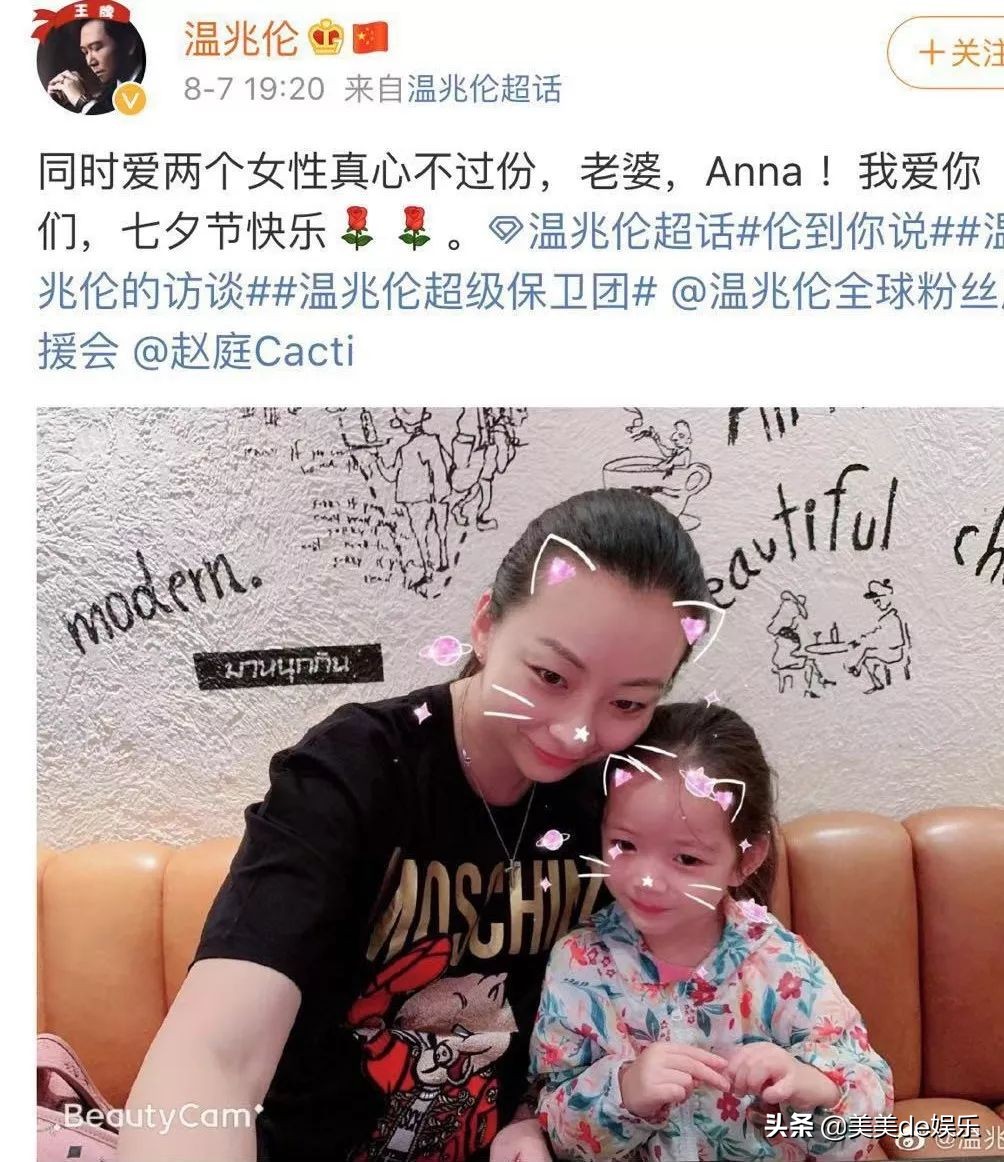Tap the 温兆伦 username
The width and height of the screenshot is (1004, 1162).
tap(241, 38)
